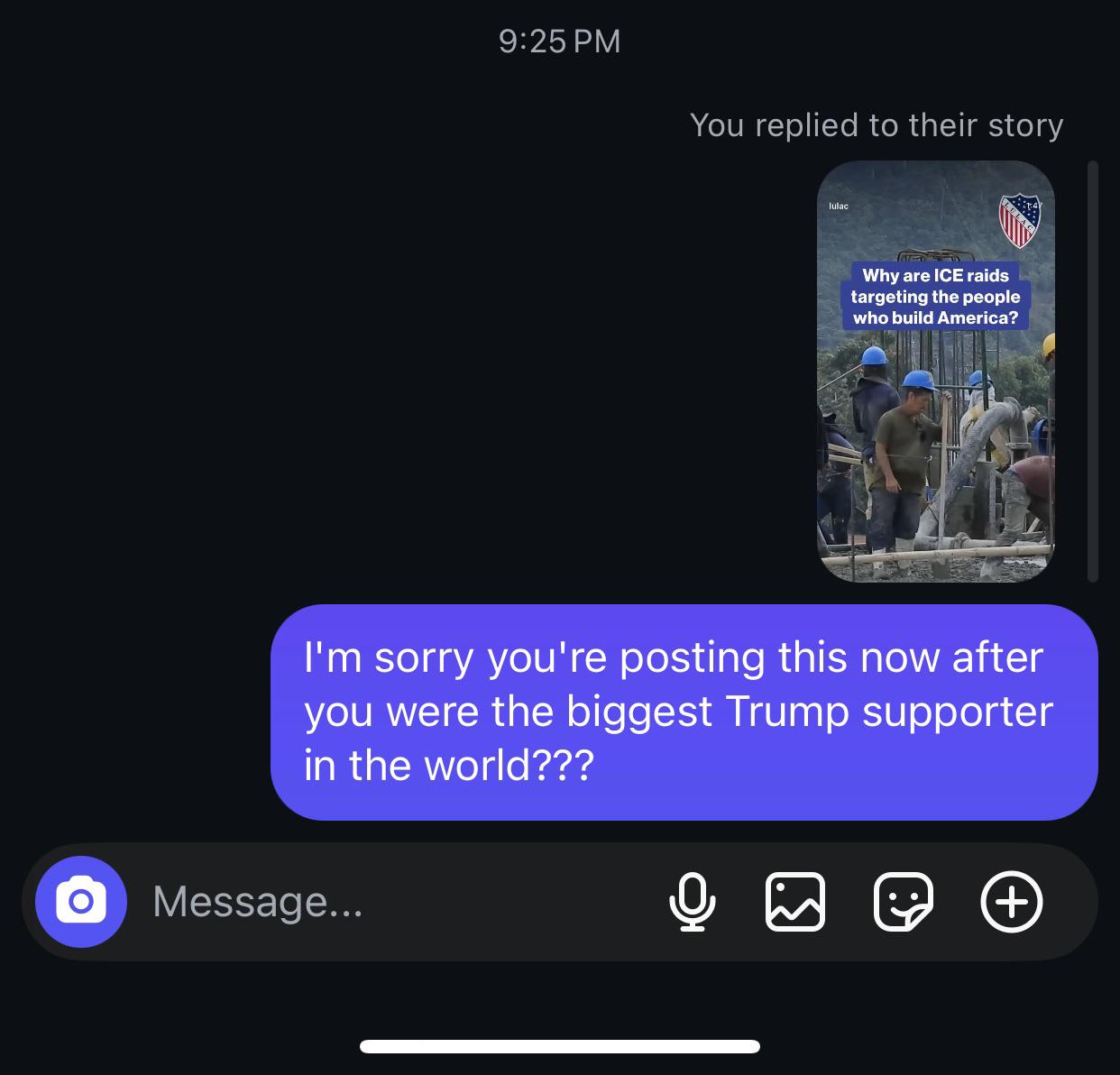
Task: Open the photo gallery picker
Action: point(795,901)
